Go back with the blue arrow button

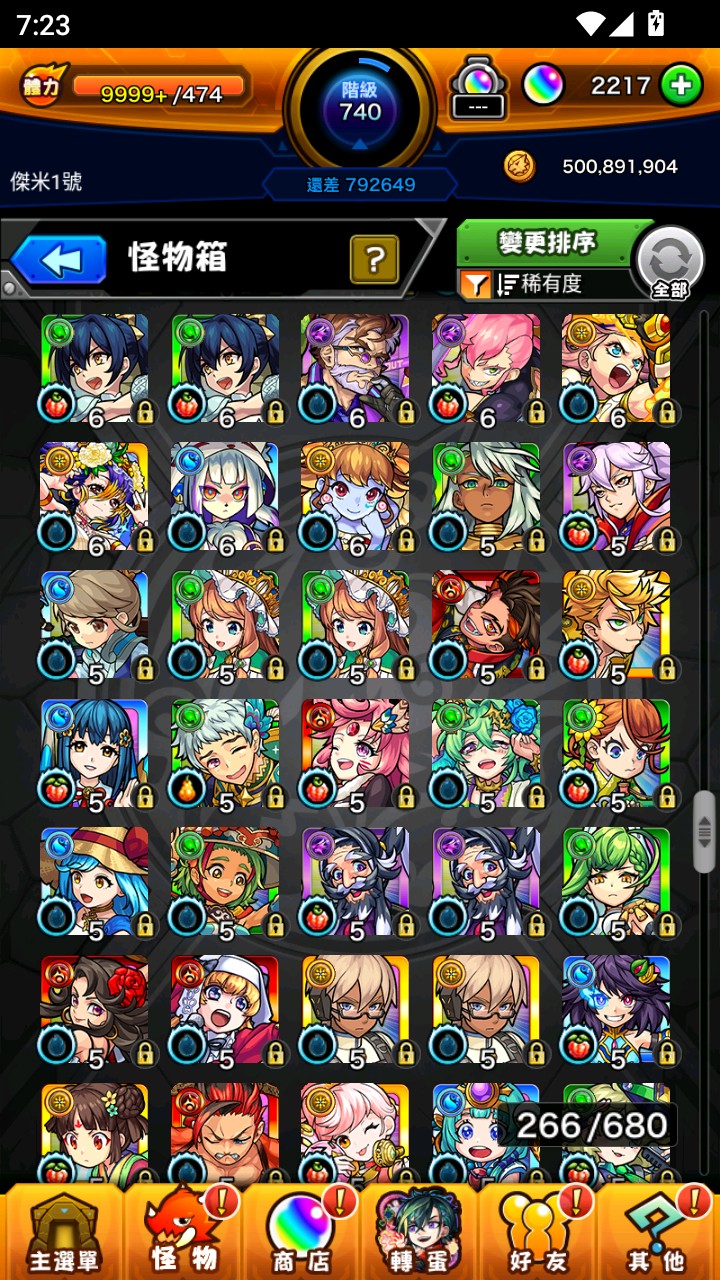tap(60, 261)
